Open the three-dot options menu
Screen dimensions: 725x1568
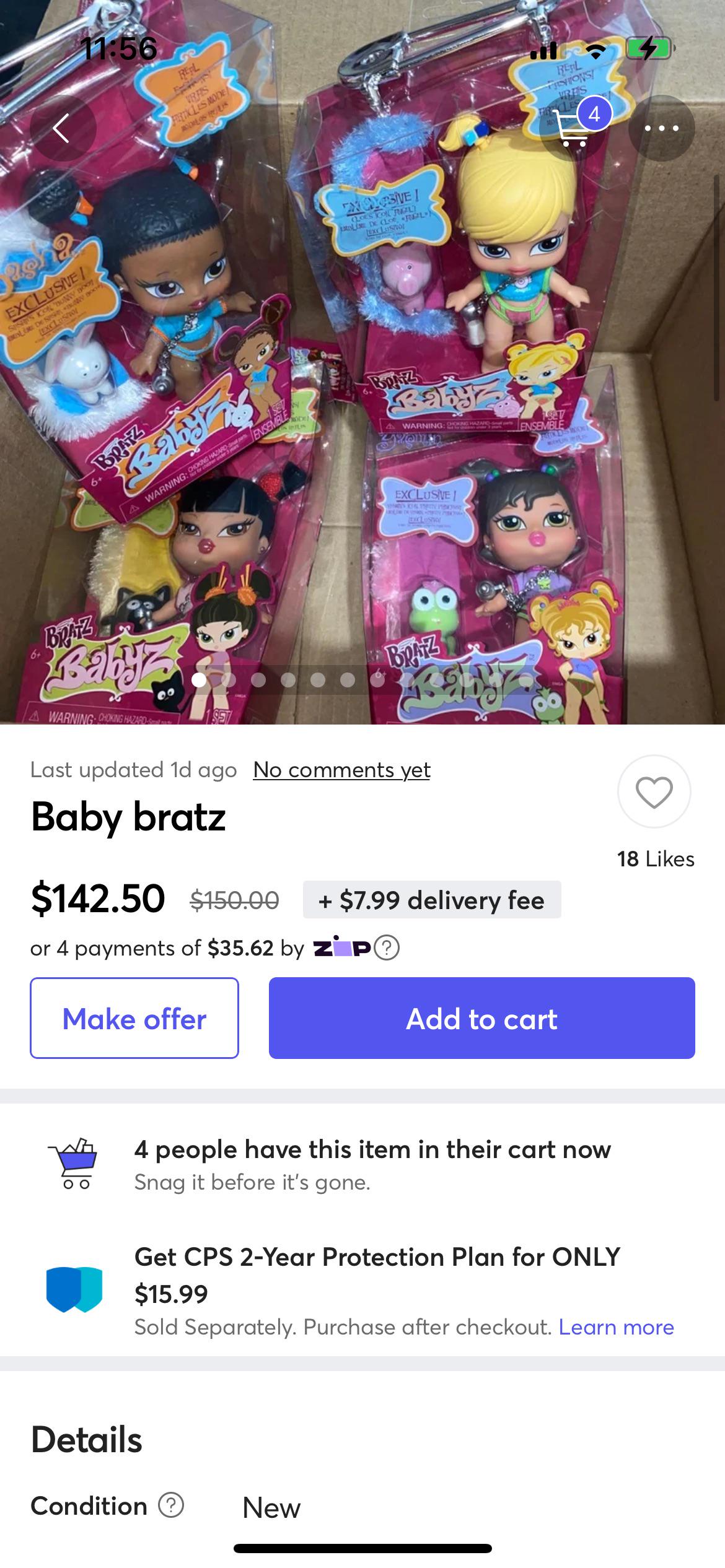[x=661, y=128]
